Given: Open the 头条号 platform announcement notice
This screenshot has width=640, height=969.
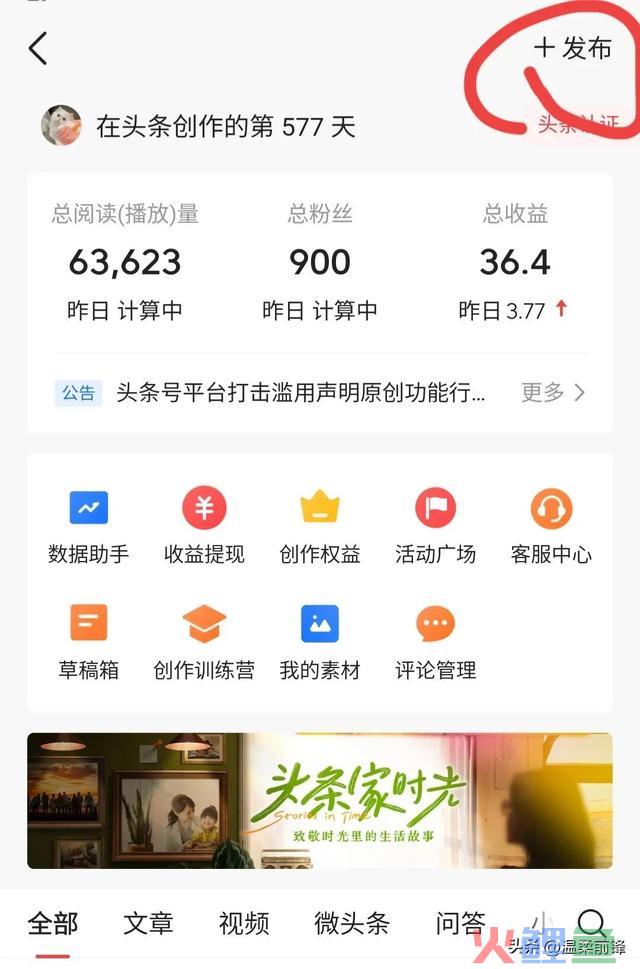Looking at the screenshot, I should click(300, 393).
